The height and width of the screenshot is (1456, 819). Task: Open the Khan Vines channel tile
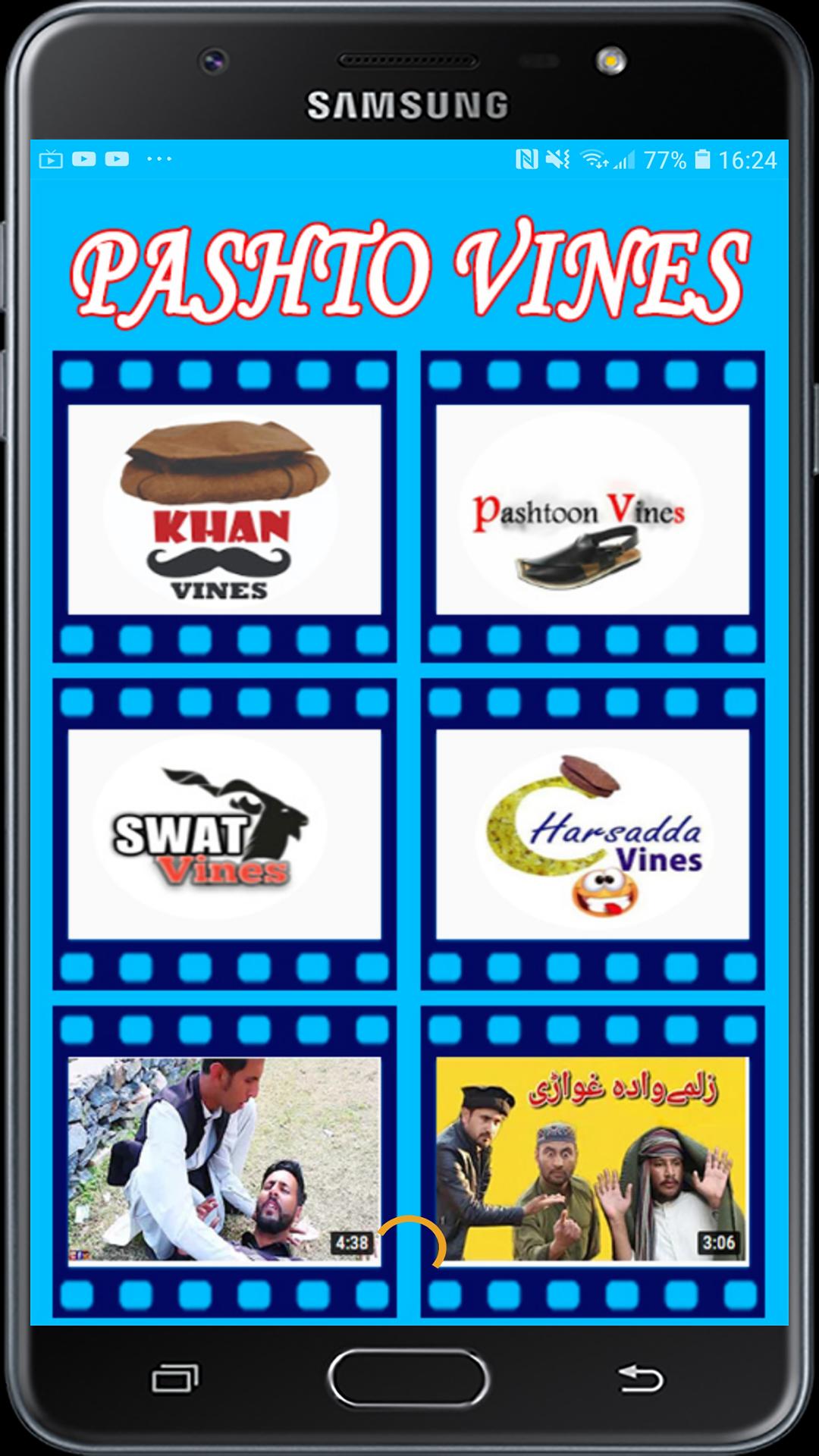point(224,509)
